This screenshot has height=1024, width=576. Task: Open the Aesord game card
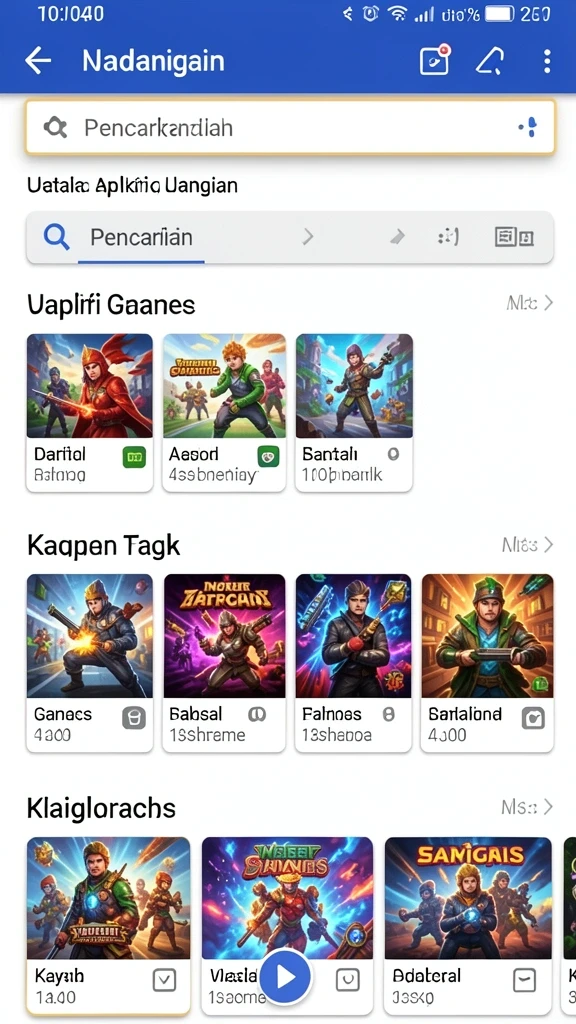pos(224,412)
